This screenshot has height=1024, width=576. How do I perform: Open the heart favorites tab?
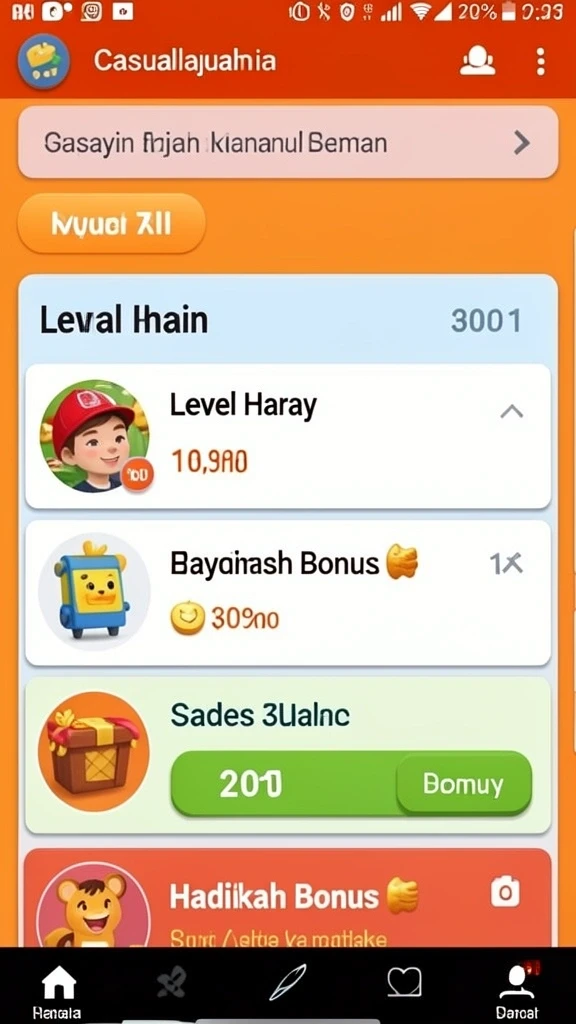pos(404,982)
